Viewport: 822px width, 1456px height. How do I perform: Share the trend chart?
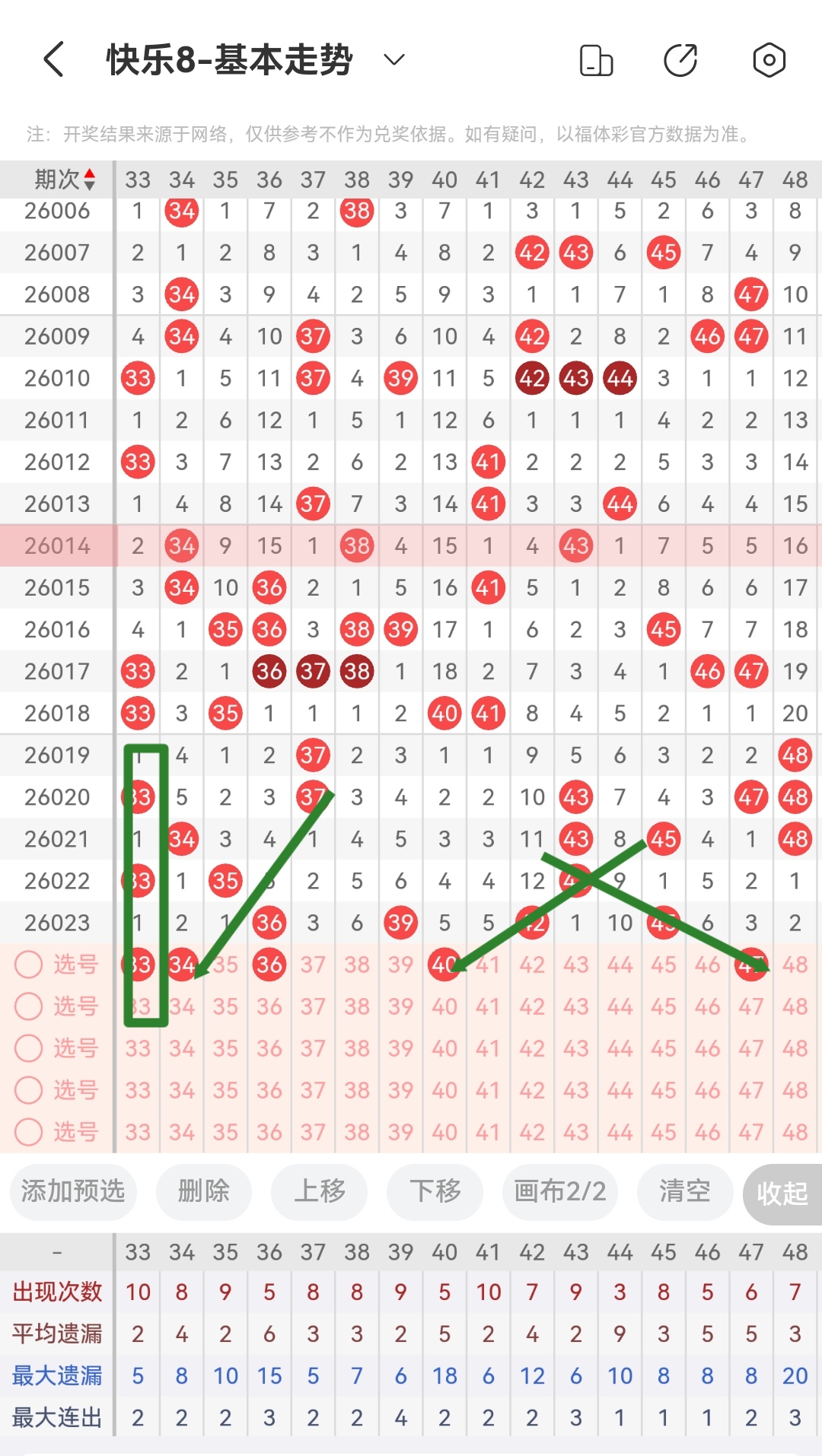tap(680, 60)
